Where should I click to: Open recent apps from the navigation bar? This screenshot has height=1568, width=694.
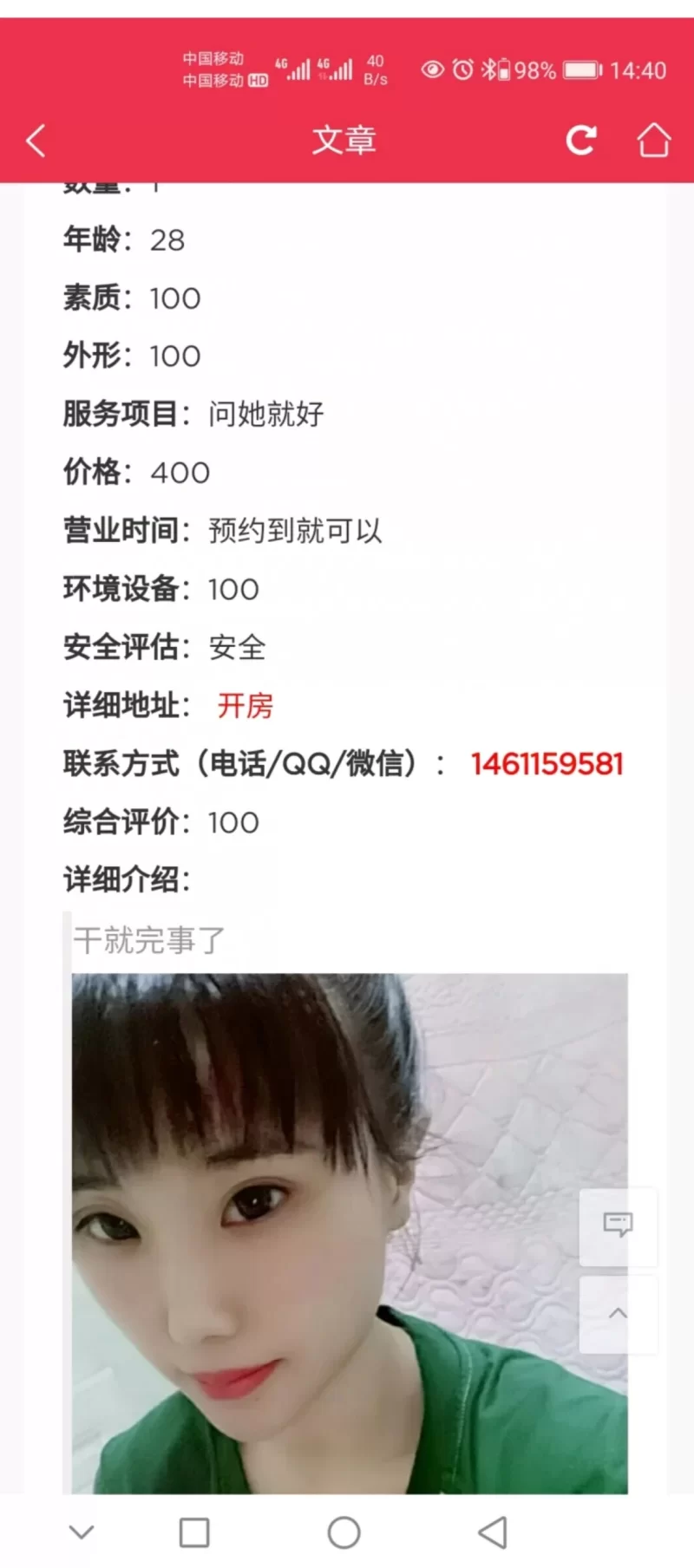point(194,1532)
